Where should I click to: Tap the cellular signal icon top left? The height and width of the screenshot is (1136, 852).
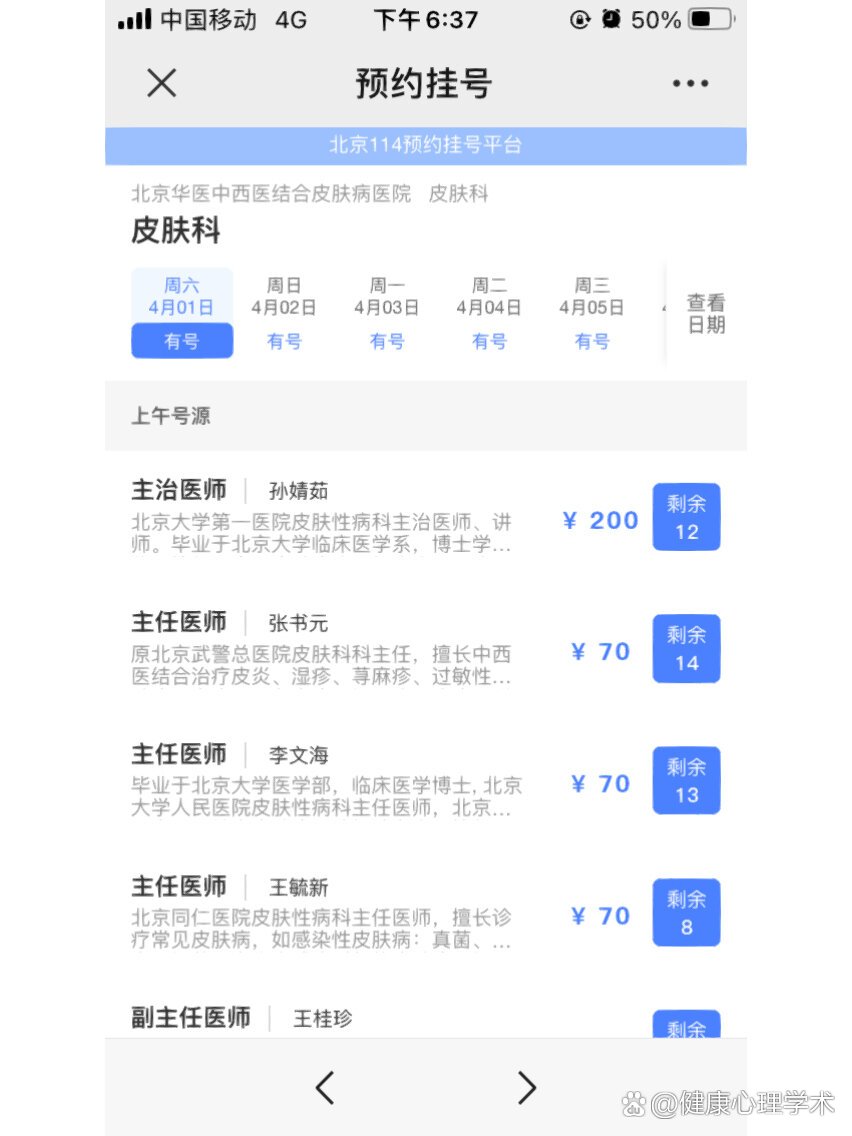pos(135,18)
